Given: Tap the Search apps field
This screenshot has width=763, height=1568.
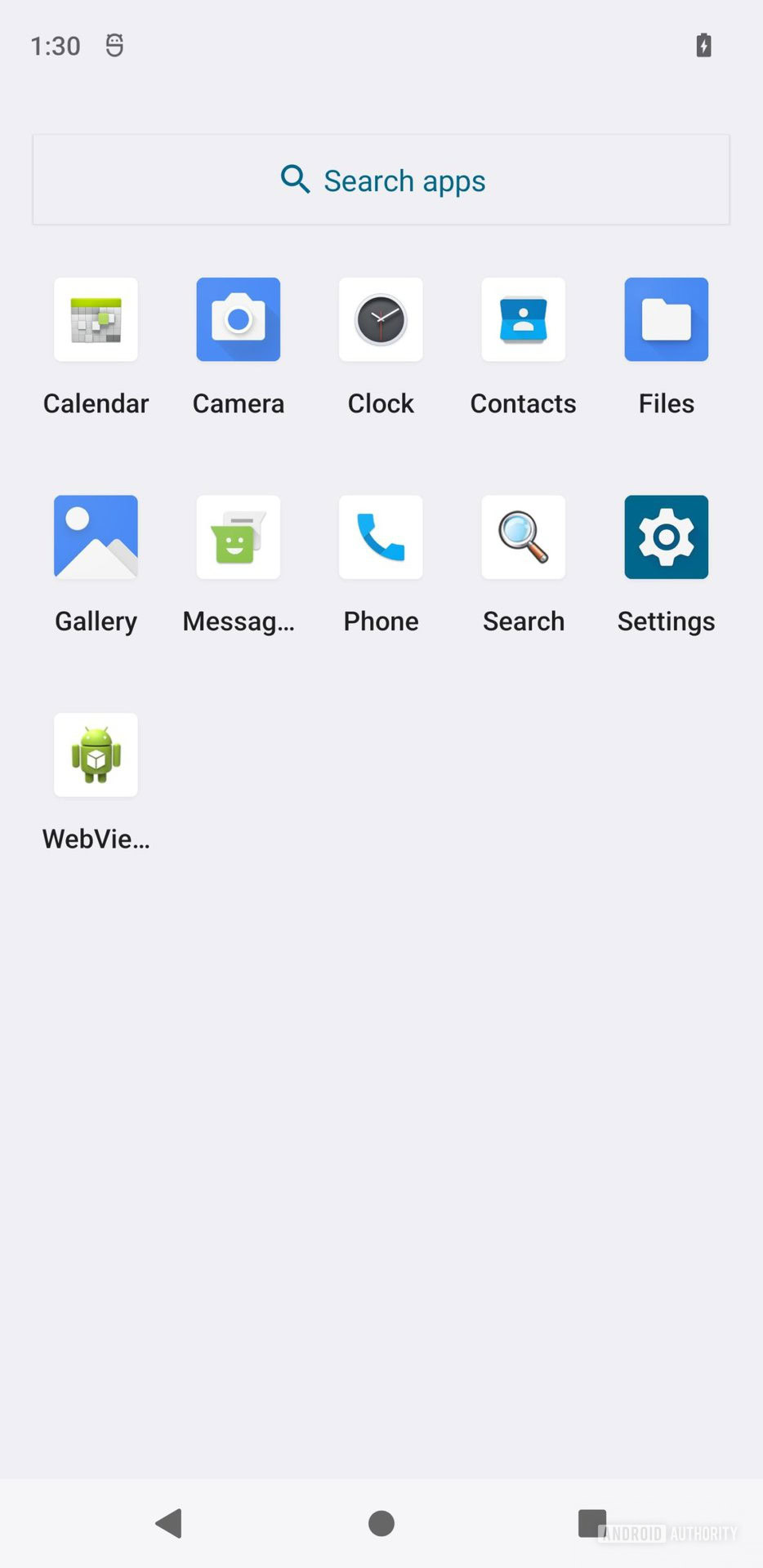Looking at the screenshot, I should pyautogui.click(x=381, y=180).
